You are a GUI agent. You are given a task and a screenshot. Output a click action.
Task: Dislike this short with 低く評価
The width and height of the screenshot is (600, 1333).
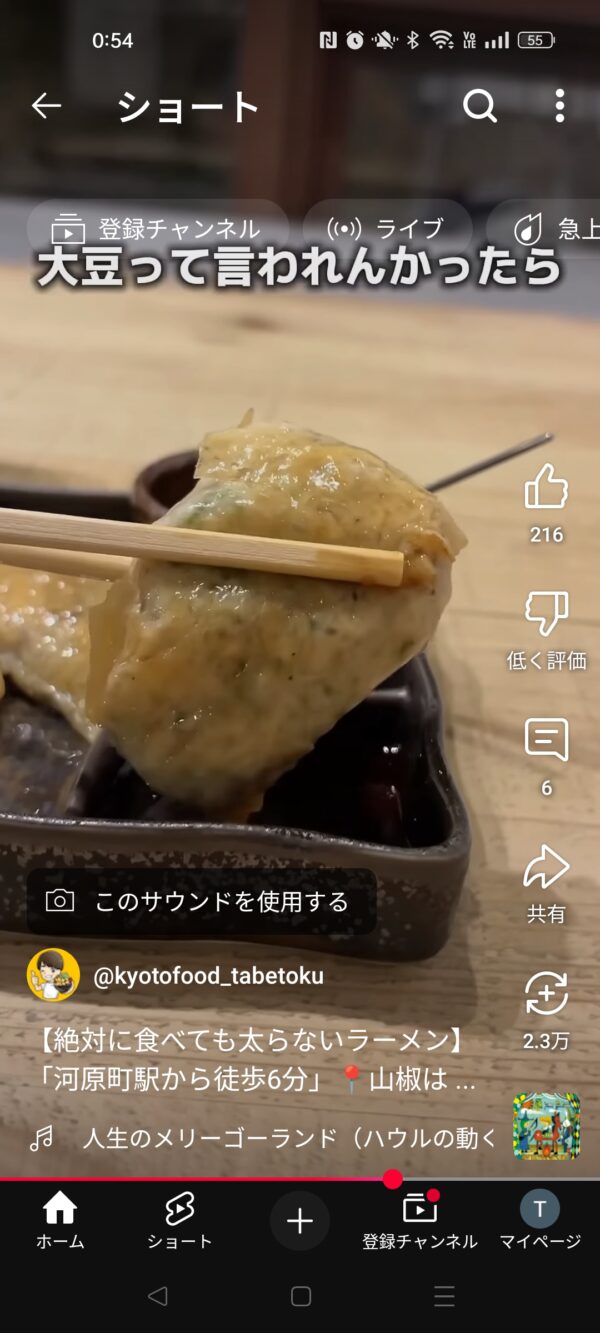tap(546, 615)
